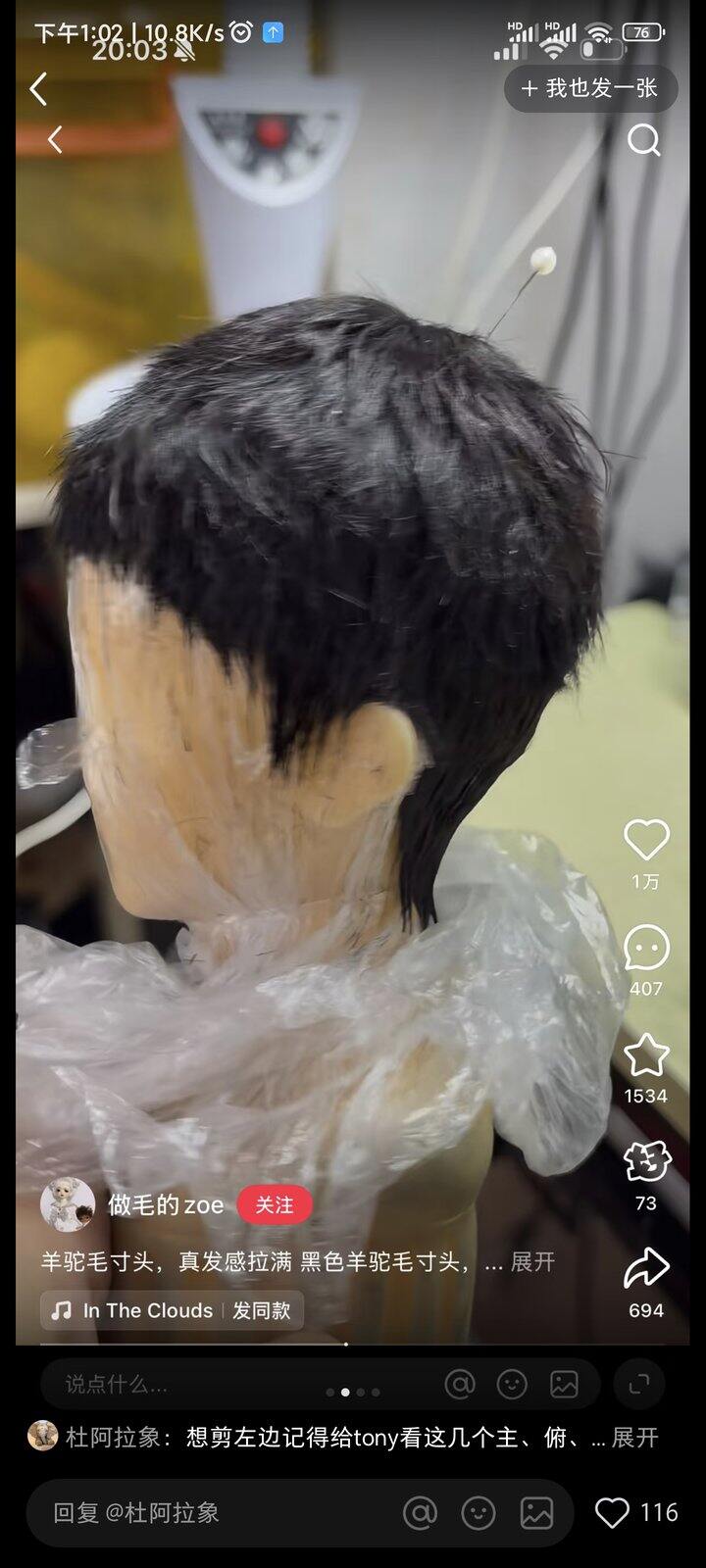Go back from the image viewer

[x=38, y=89]
